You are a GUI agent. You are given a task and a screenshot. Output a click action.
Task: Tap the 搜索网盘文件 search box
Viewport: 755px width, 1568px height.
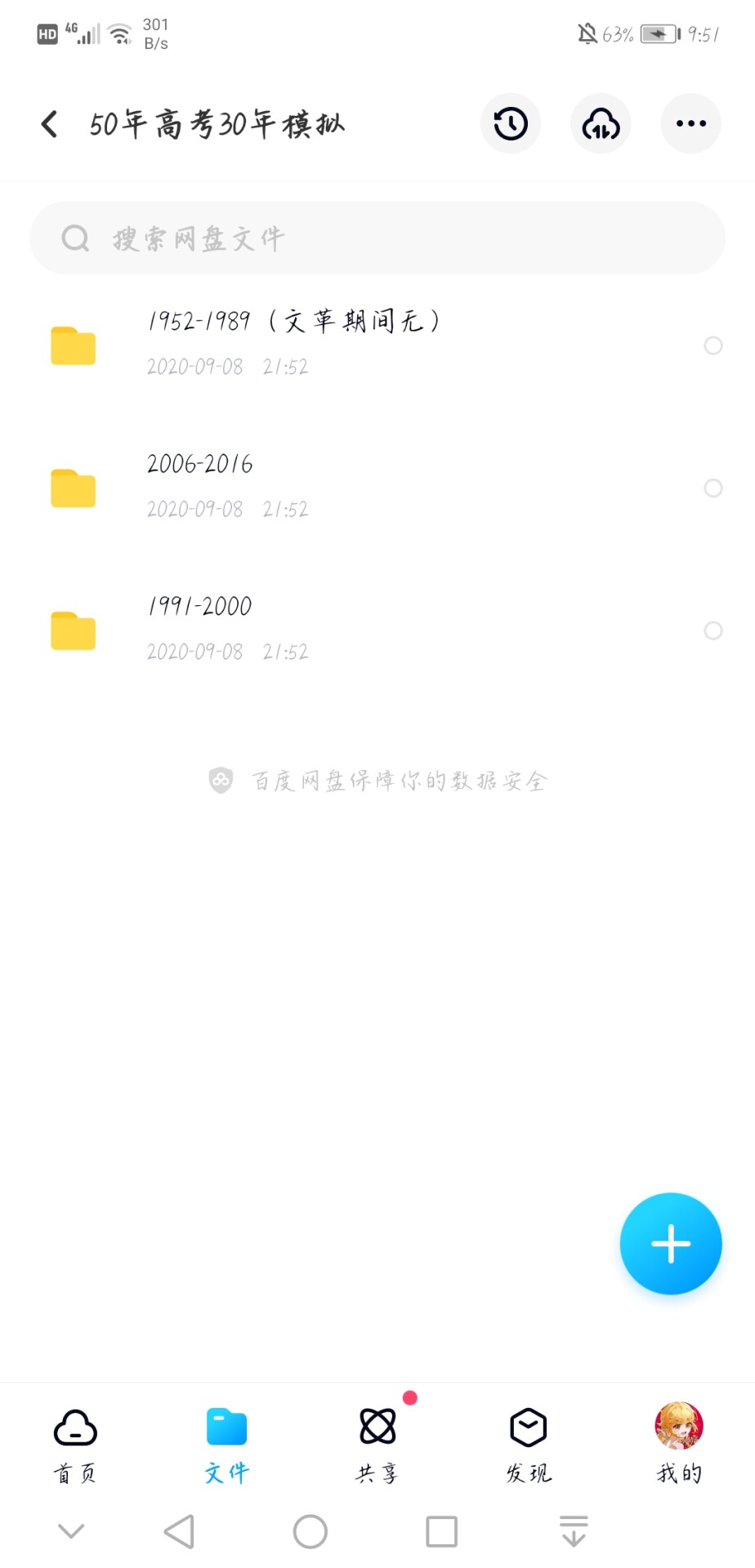(377, 238)
